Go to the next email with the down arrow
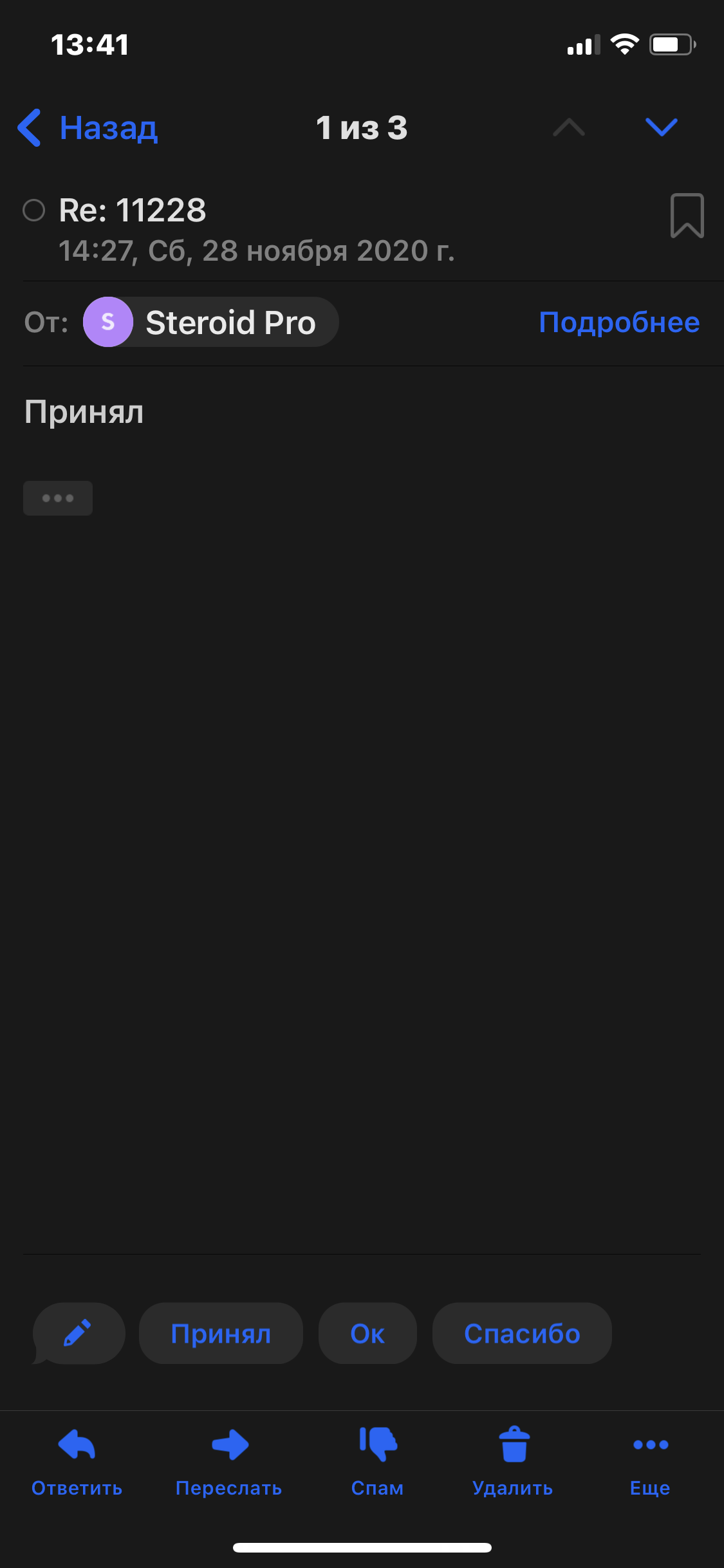 click(661, 127)
